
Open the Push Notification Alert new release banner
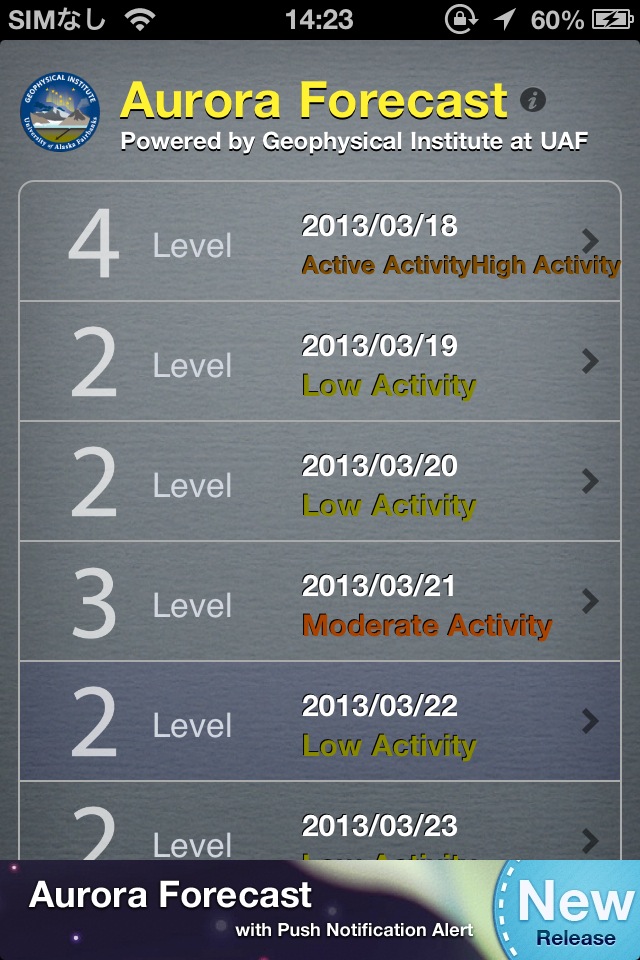tap(320, 910)
